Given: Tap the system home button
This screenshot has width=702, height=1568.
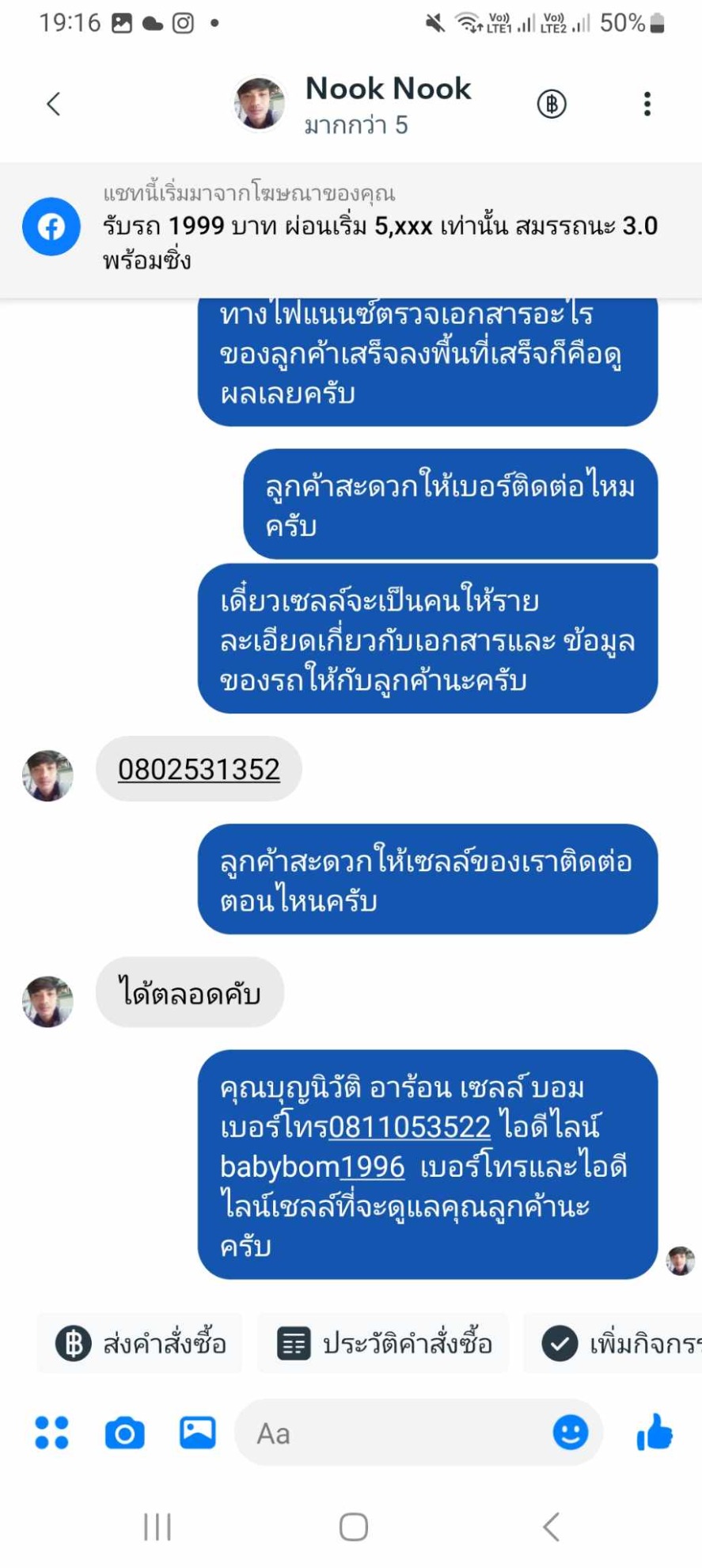Looking at the screenshot, I should tap(353, 1527).
